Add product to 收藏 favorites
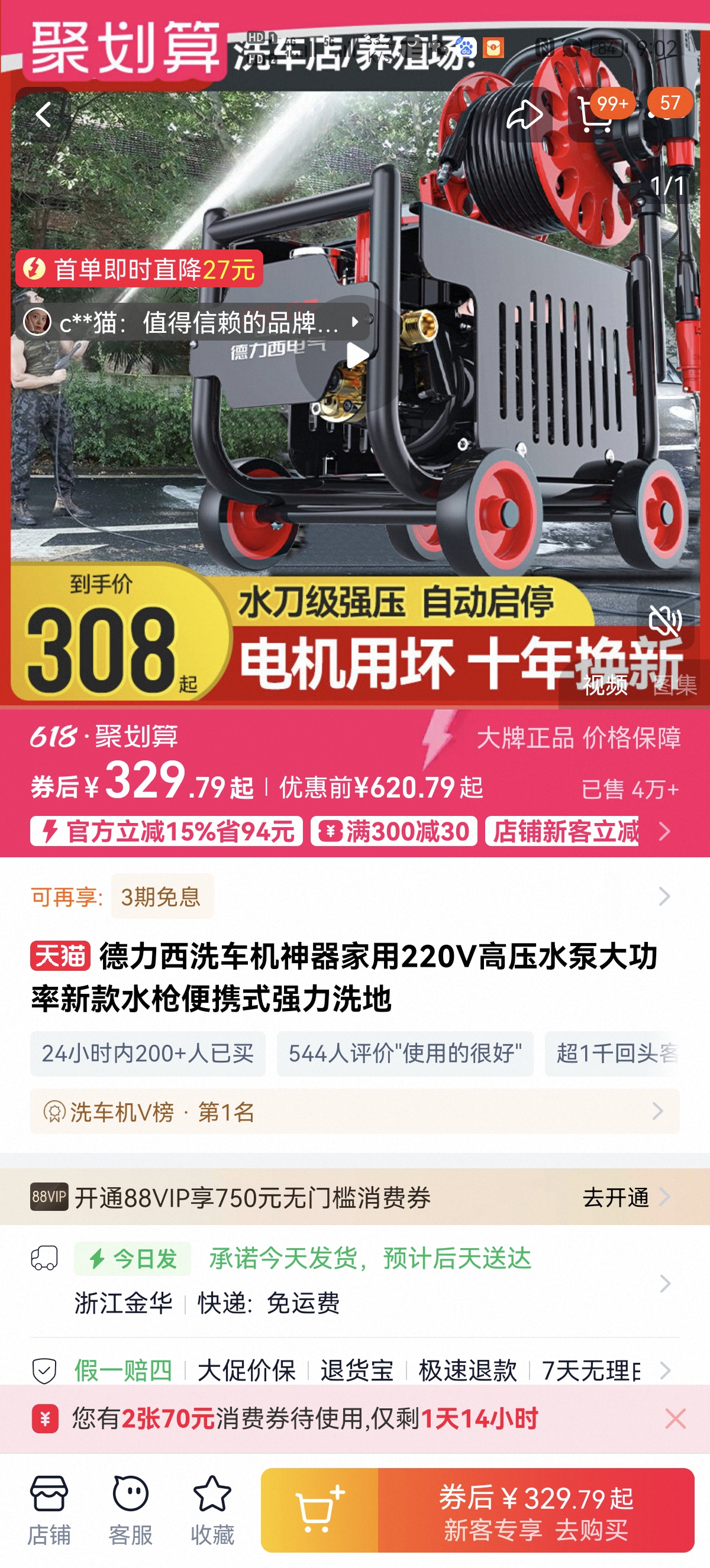710x1568 pixels. pyautogui.click(x=212, y=1509)
